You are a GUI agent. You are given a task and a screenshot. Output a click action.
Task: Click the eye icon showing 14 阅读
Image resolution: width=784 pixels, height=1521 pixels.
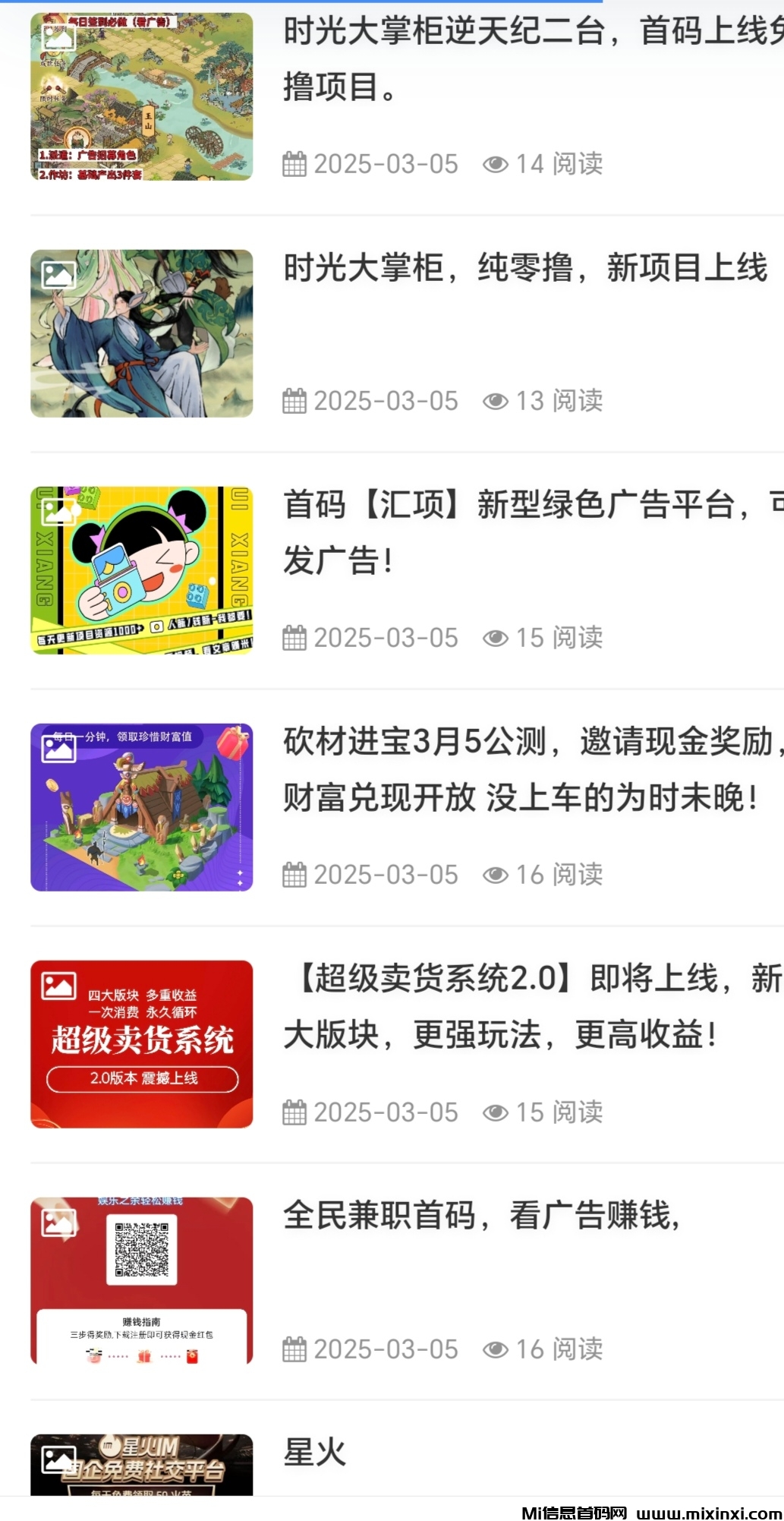click(x=496, y=163)
